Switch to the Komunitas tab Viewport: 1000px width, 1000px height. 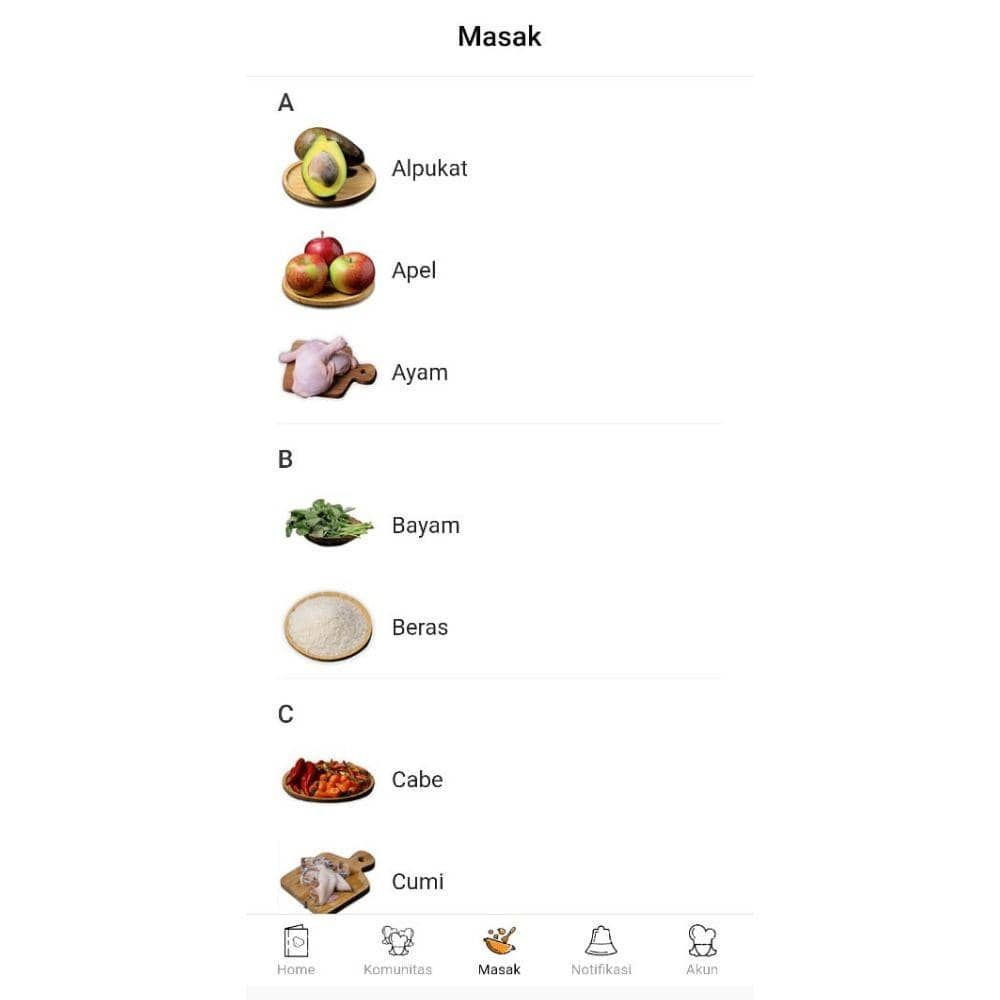(x=398, y=950)
